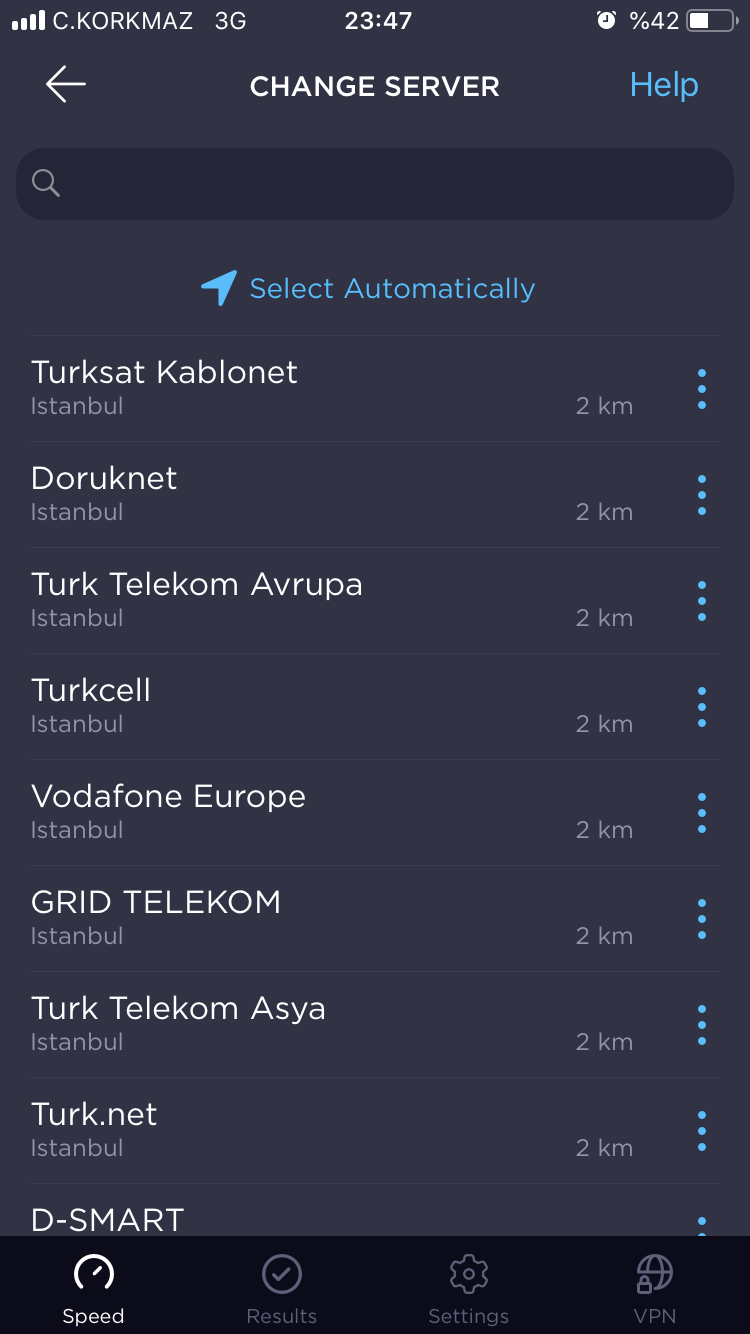Go back using the arrow icon

(x=66, y=85)
